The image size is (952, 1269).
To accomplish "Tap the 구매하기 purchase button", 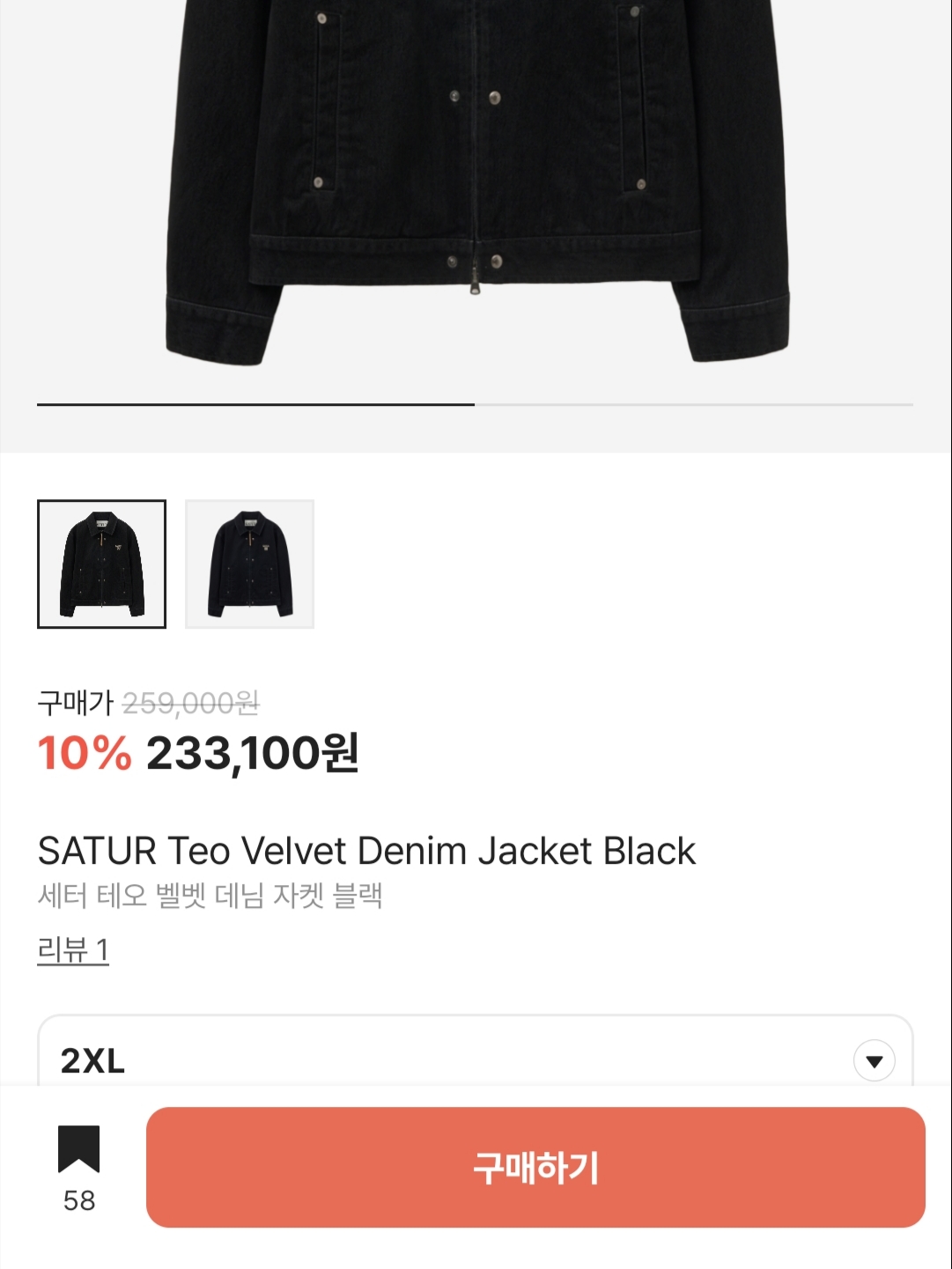I will [x=535, y=1167].
